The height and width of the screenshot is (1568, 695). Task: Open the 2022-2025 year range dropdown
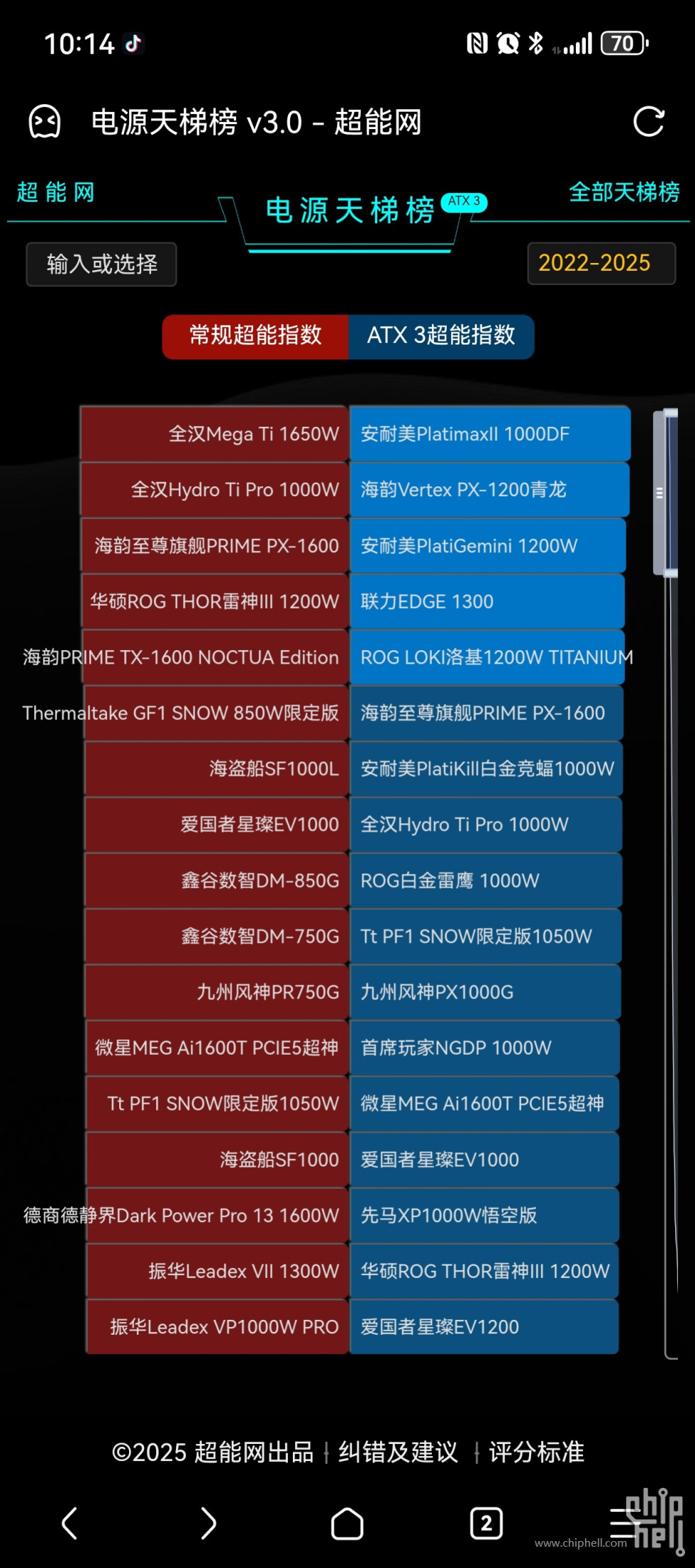pyautogui.click(x=601, y=264)
